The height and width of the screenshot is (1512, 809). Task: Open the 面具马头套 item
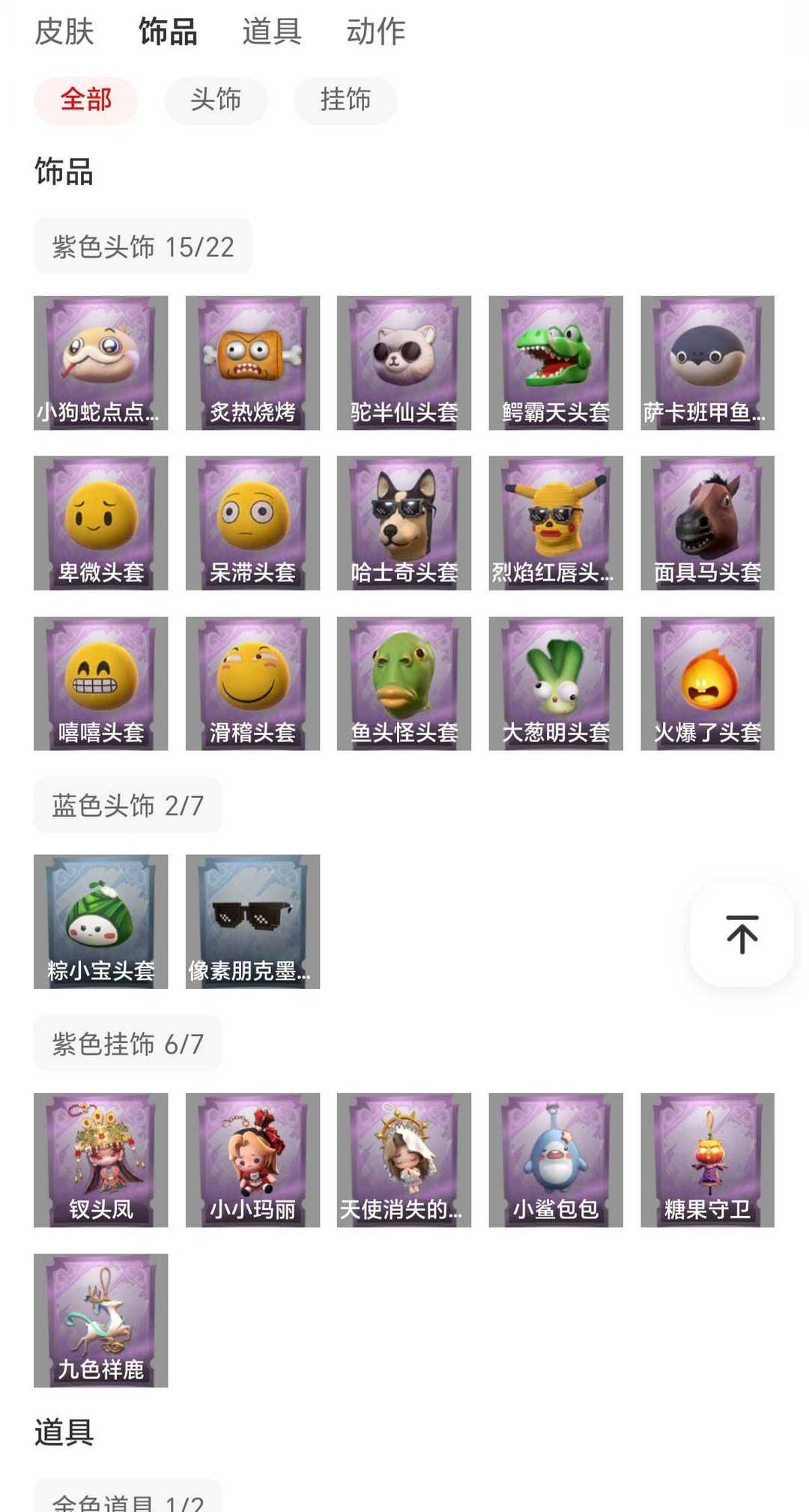pyautogui.click(x=707, y=523)
